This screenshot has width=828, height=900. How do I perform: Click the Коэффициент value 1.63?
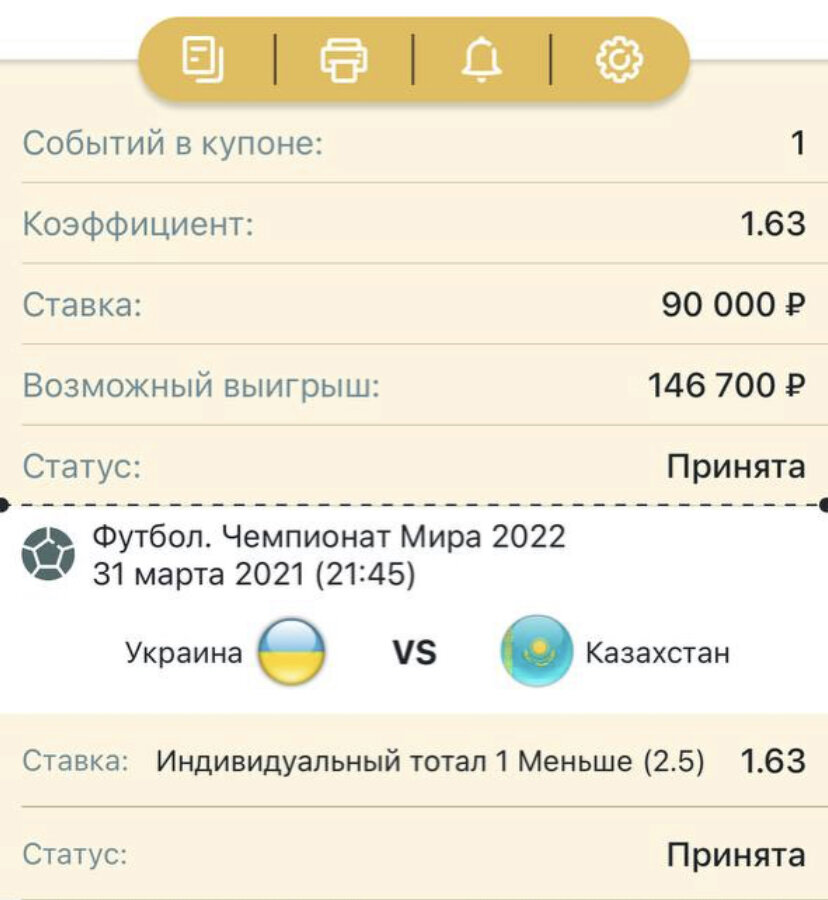point(773,222)
